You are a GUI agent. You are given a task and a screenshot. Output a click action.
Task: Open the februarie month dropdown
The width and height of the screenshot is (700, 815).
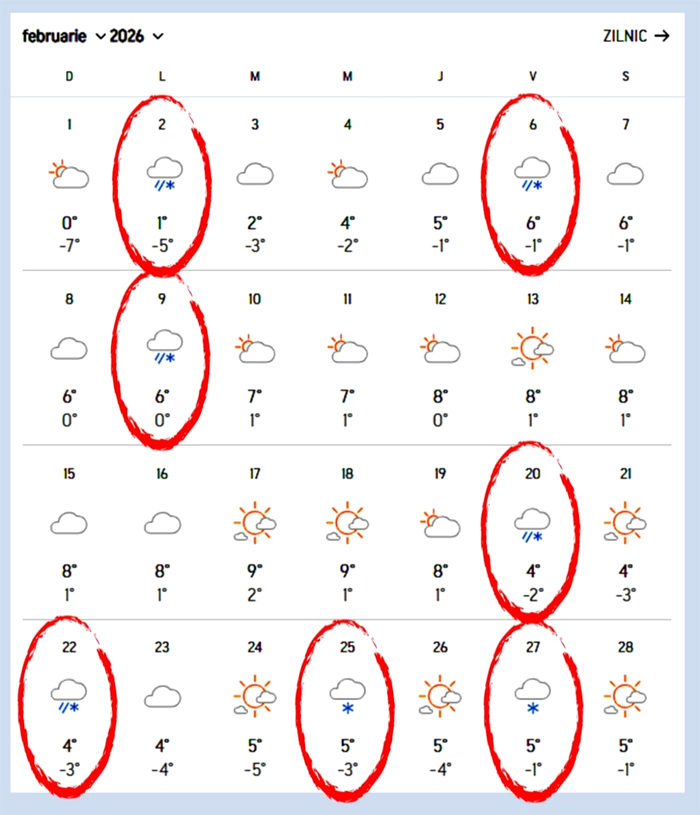pos(63,37)
